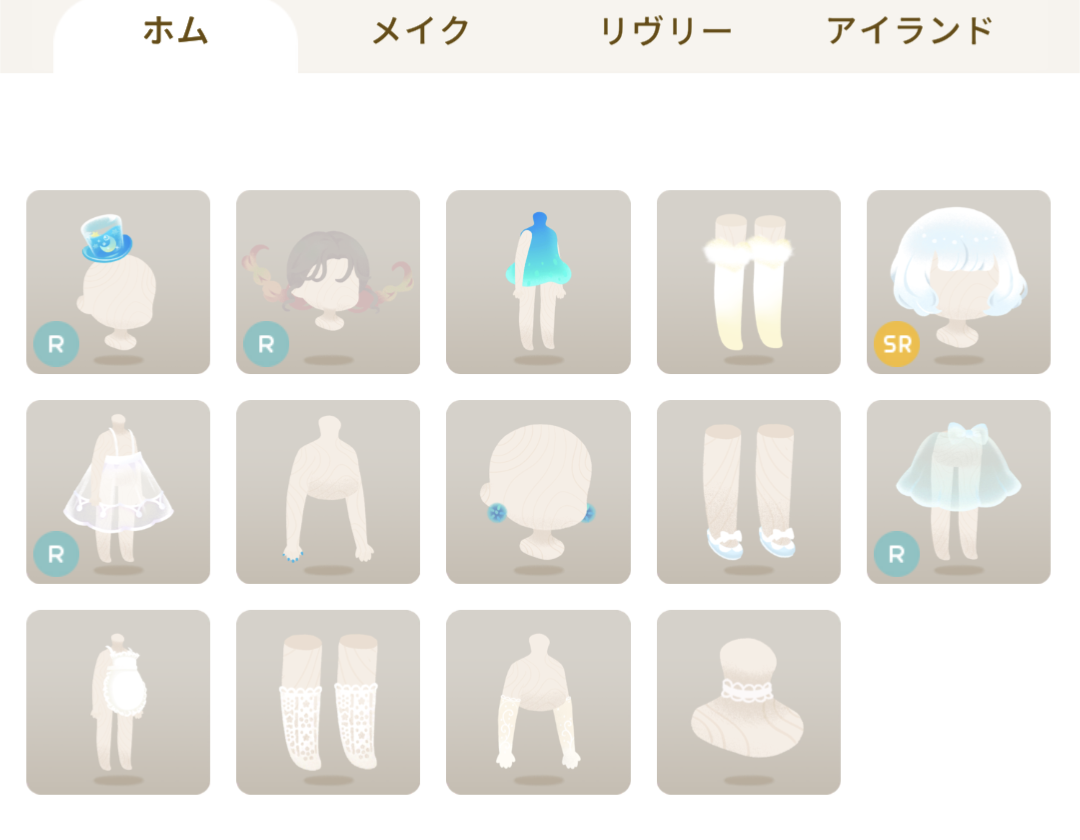Select the fluffy cream knee socks
1080x840 pixels.
pyautogui.click(x=748, y=282)
